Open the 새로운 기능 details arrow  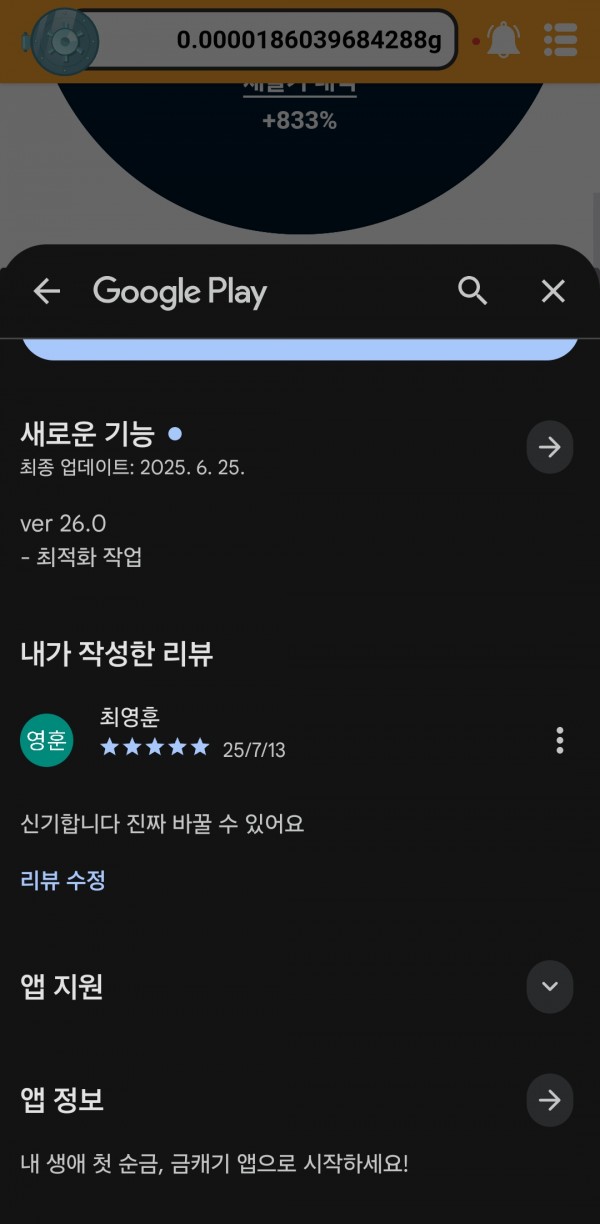[x=549, y=447]
